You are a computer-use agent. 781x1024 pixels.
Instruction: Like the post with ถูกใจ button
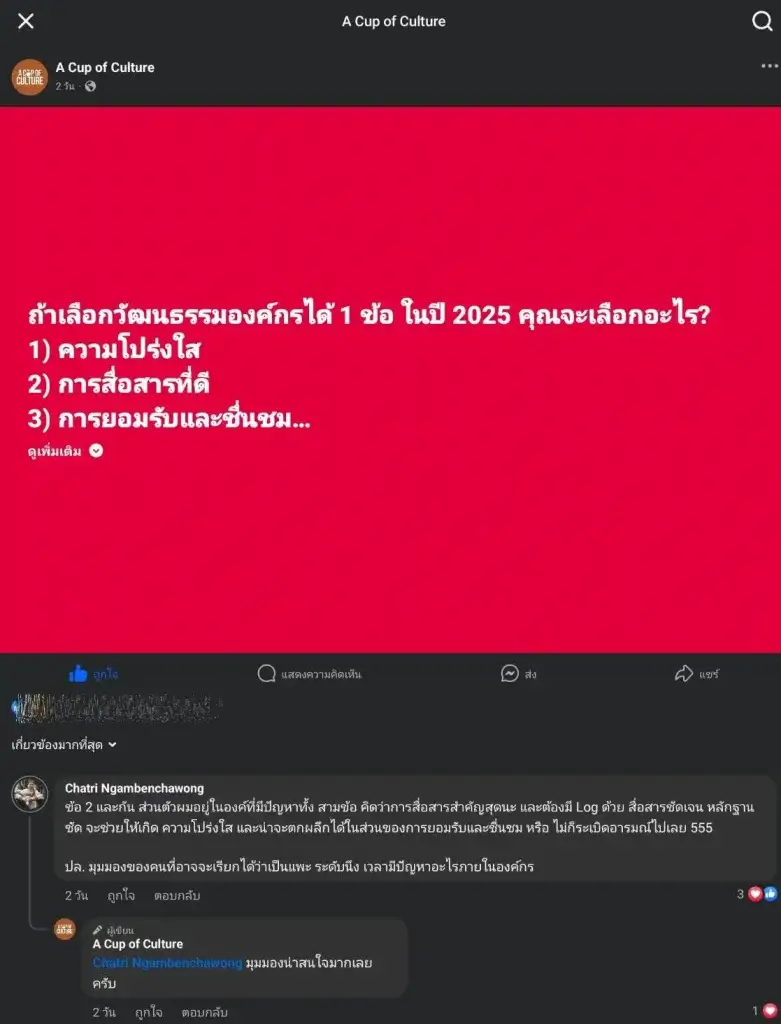(x=93, y=674)
